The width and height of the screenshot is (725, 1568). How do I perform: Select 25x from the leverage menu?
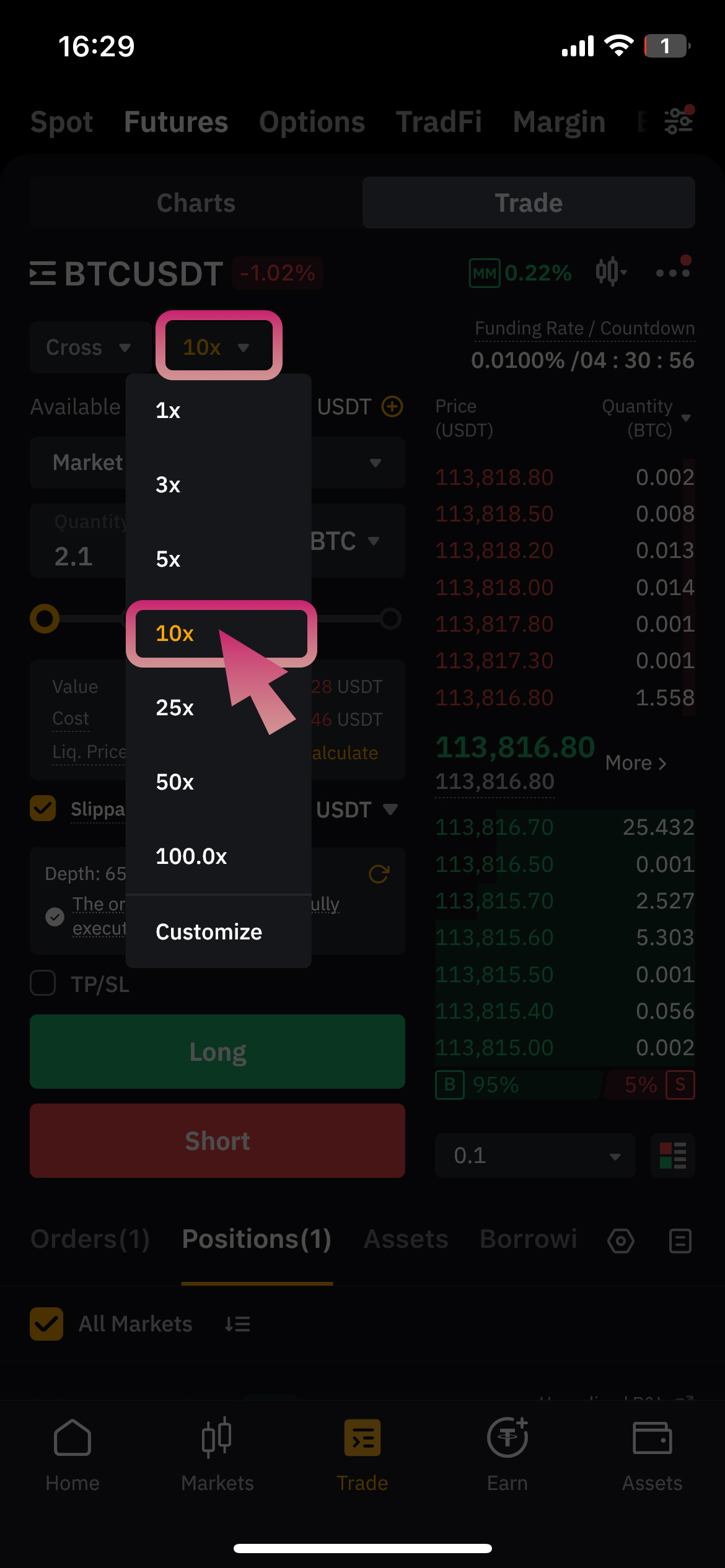[x=175, y=707]
